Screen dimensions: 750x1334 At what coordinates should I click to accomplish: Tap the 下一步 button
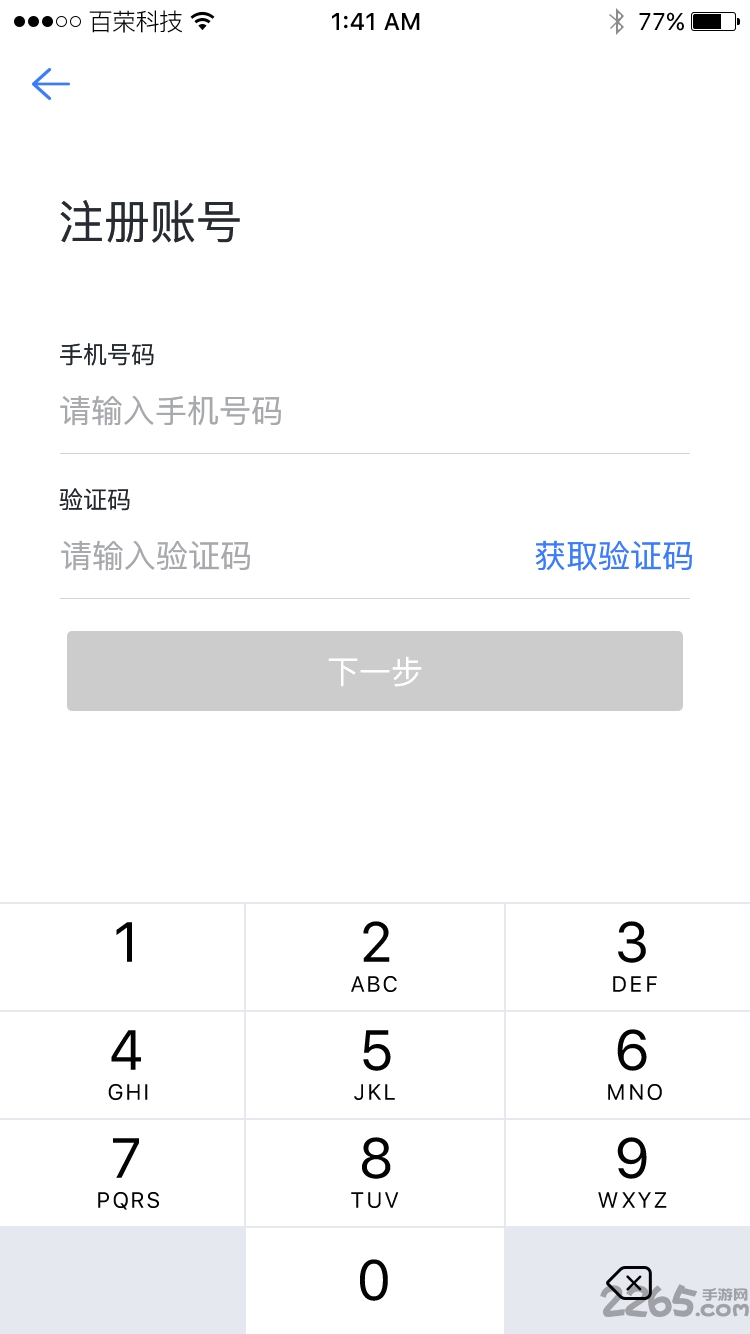click(375, 671)
